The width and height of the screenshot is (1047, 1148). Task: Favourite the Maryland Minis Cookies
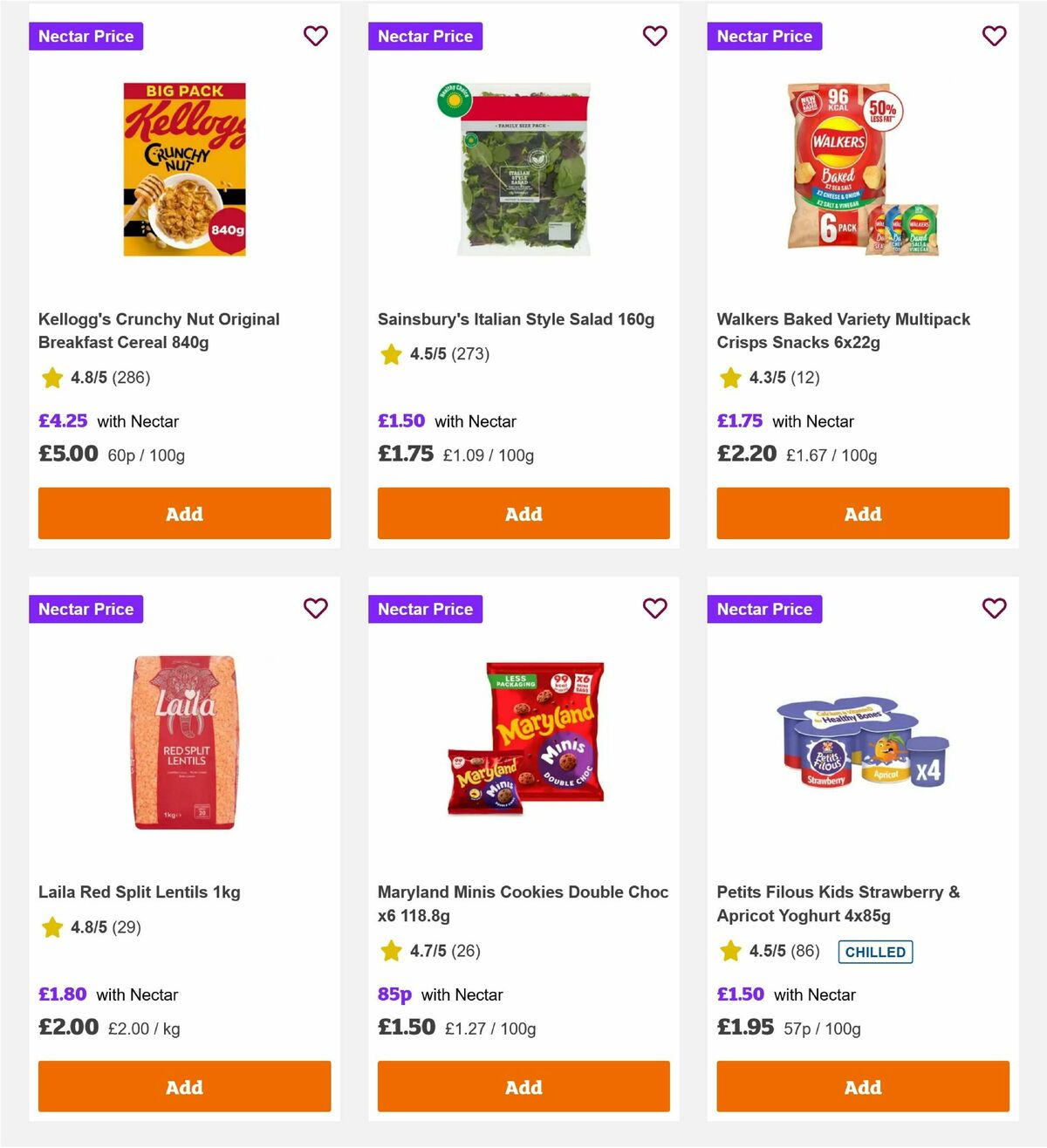pyautogui.click(x=654, y=608)
